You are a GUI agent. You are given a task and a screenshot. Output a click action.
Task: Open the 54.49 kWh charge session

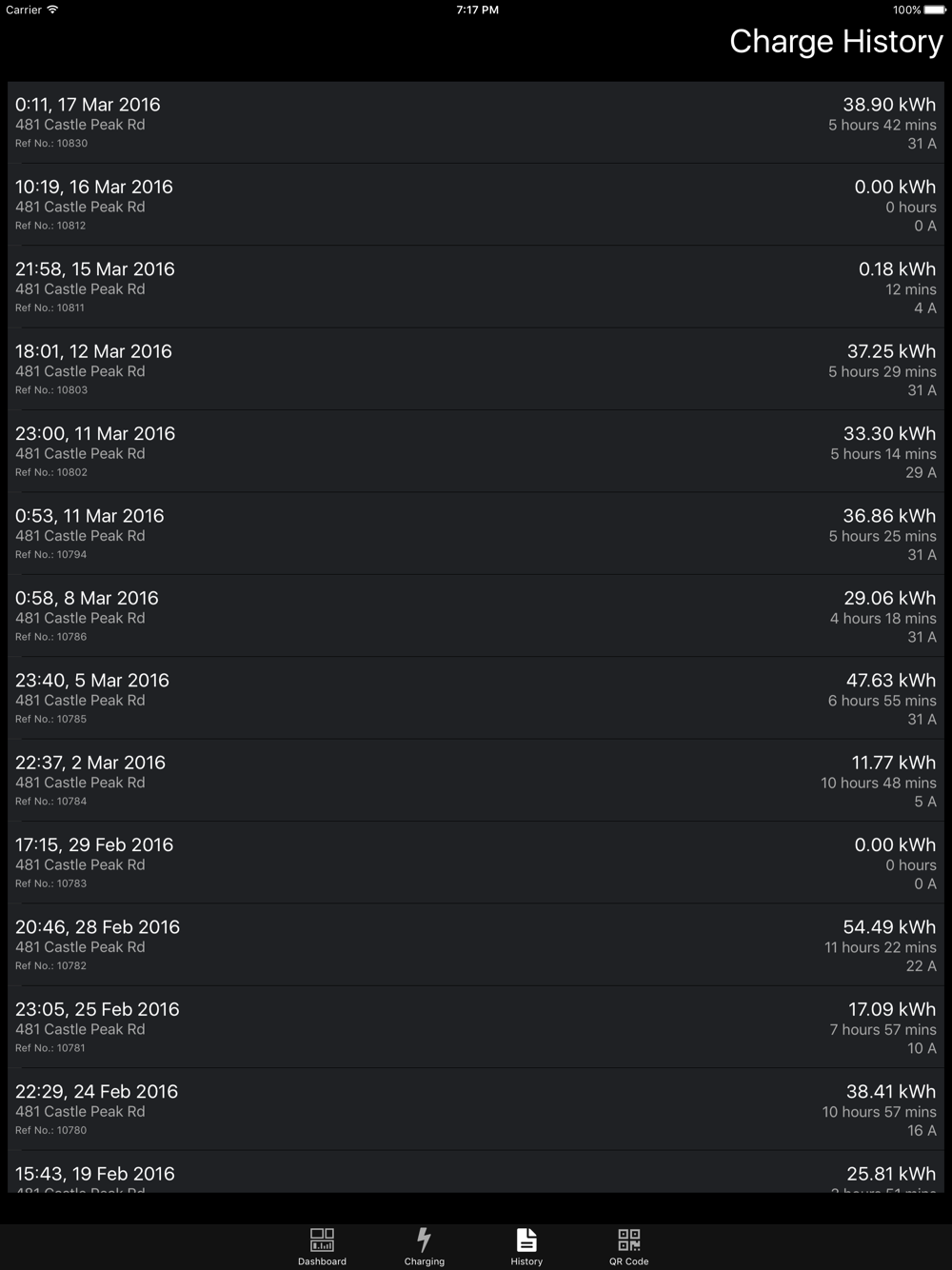tap(476, 945)
